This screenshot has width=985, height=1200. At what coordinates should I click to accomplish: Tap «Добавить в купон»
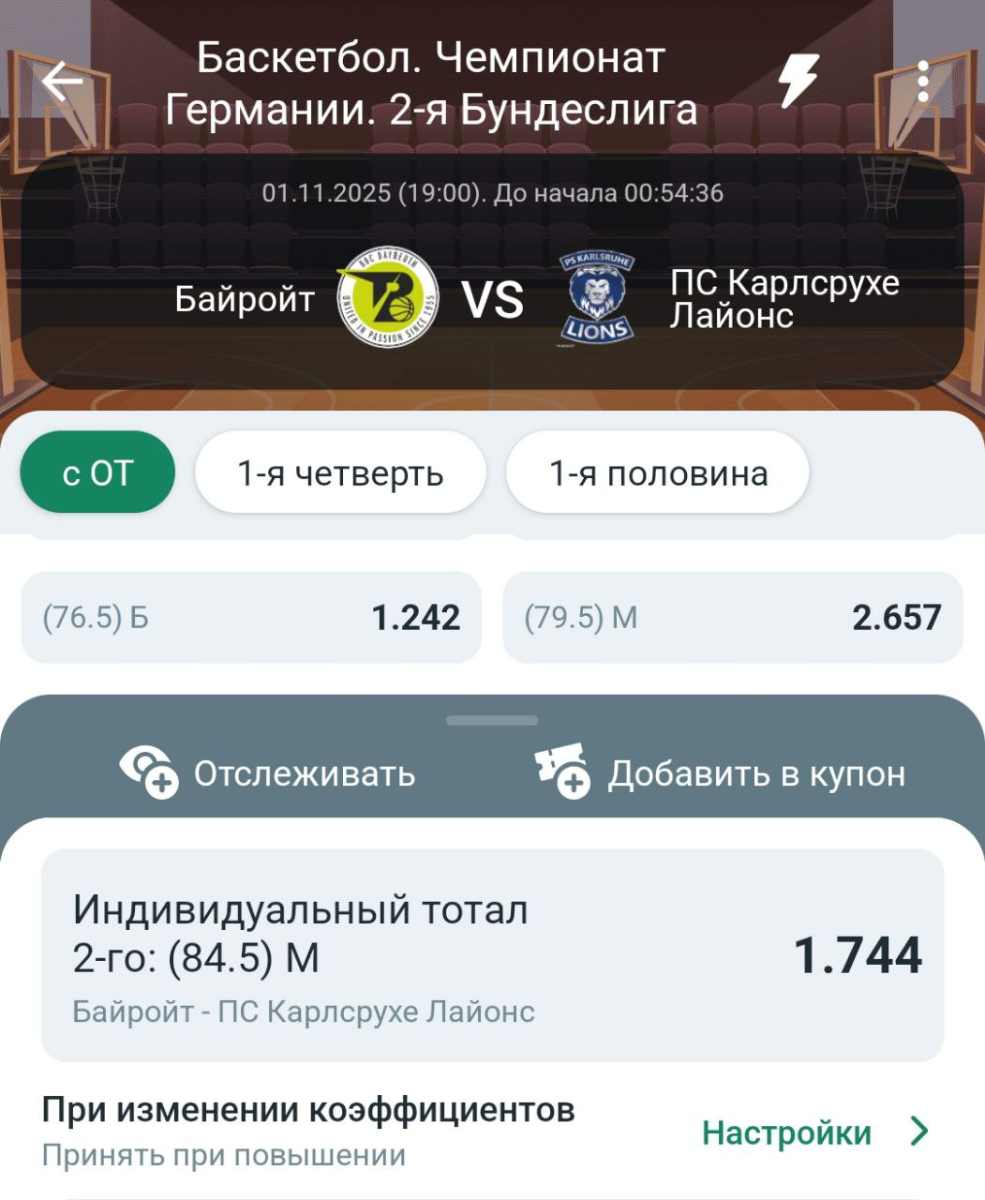(x=720, y=773)
